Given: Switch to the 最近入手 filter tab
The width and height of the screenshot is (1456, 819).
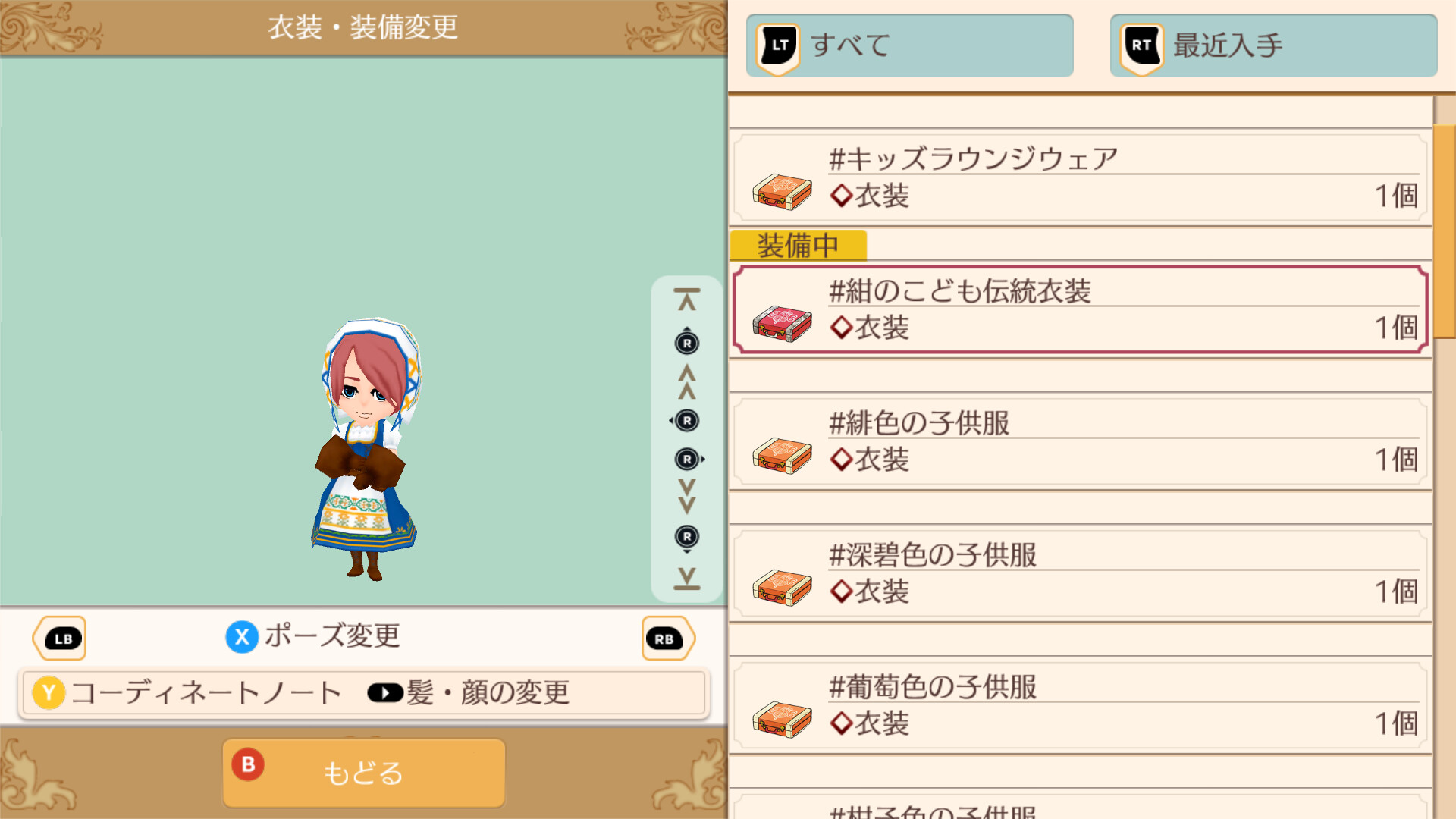Looking at the screenshot, I should 1273,45.
